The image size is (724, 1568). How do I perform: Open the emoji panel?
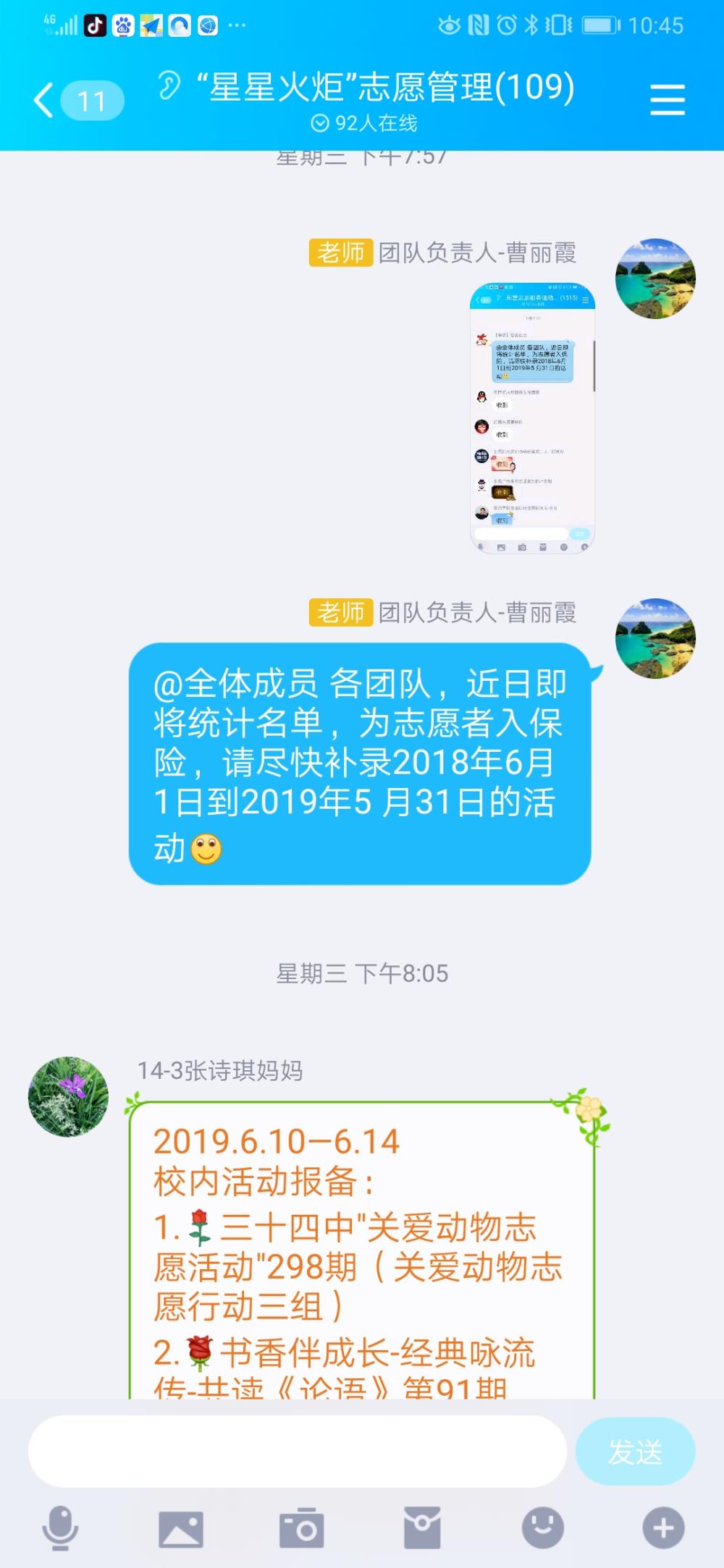tap(543, 1528)
